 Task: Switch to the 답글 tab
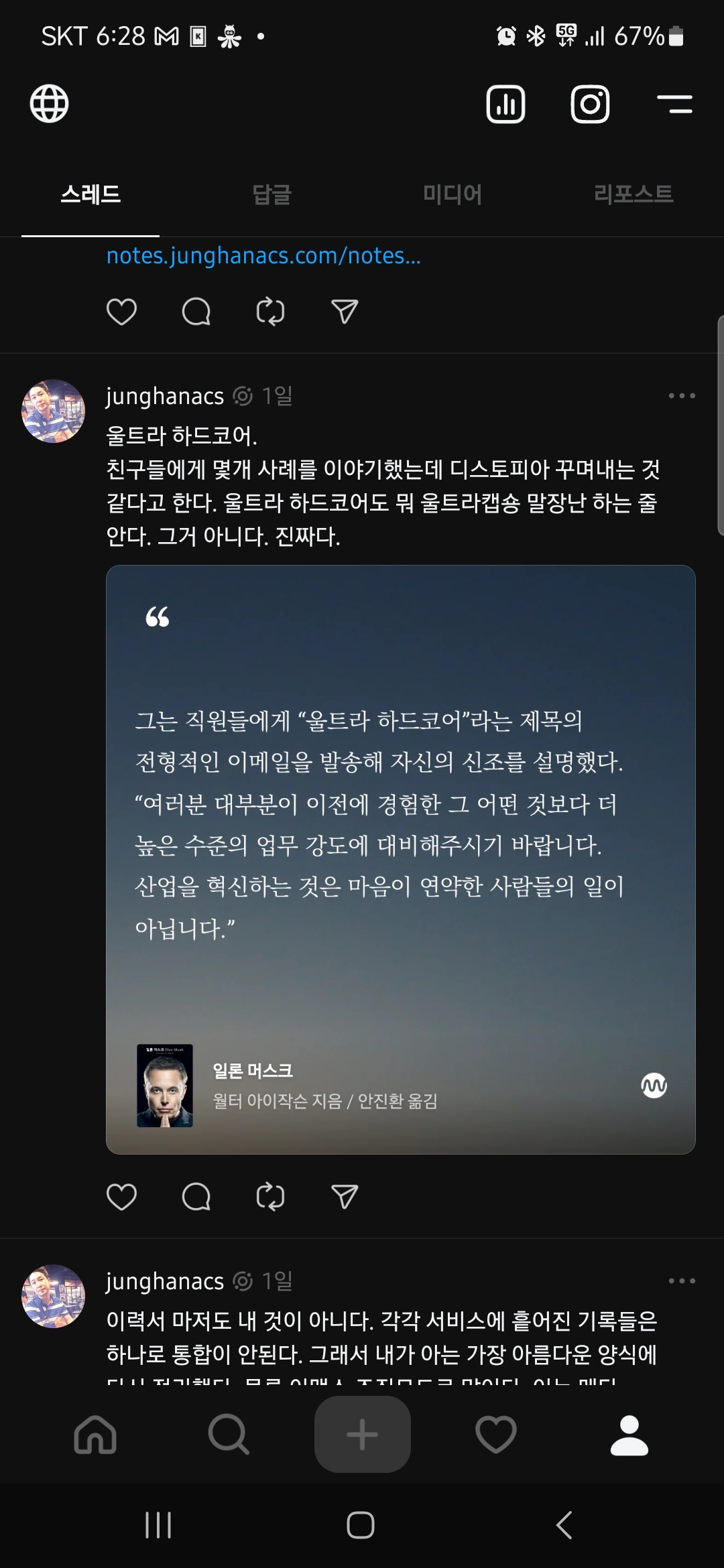tap(271, 194)
